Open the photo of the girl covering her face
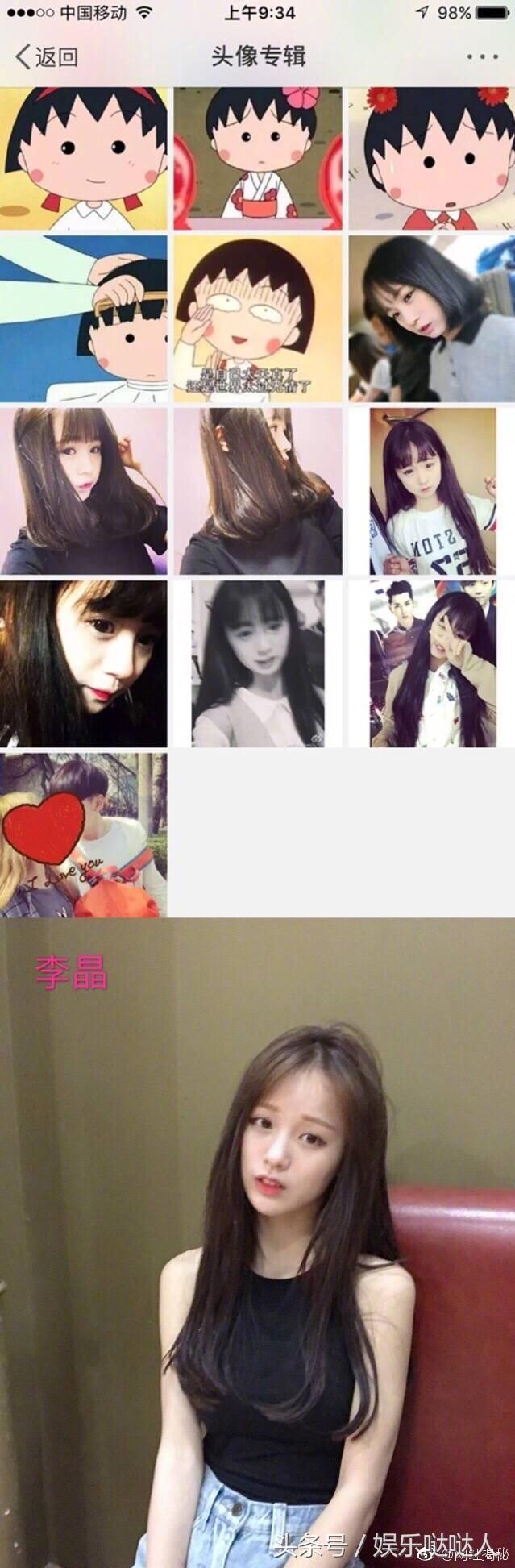The image size is (515, 1568). click(433, 663)
